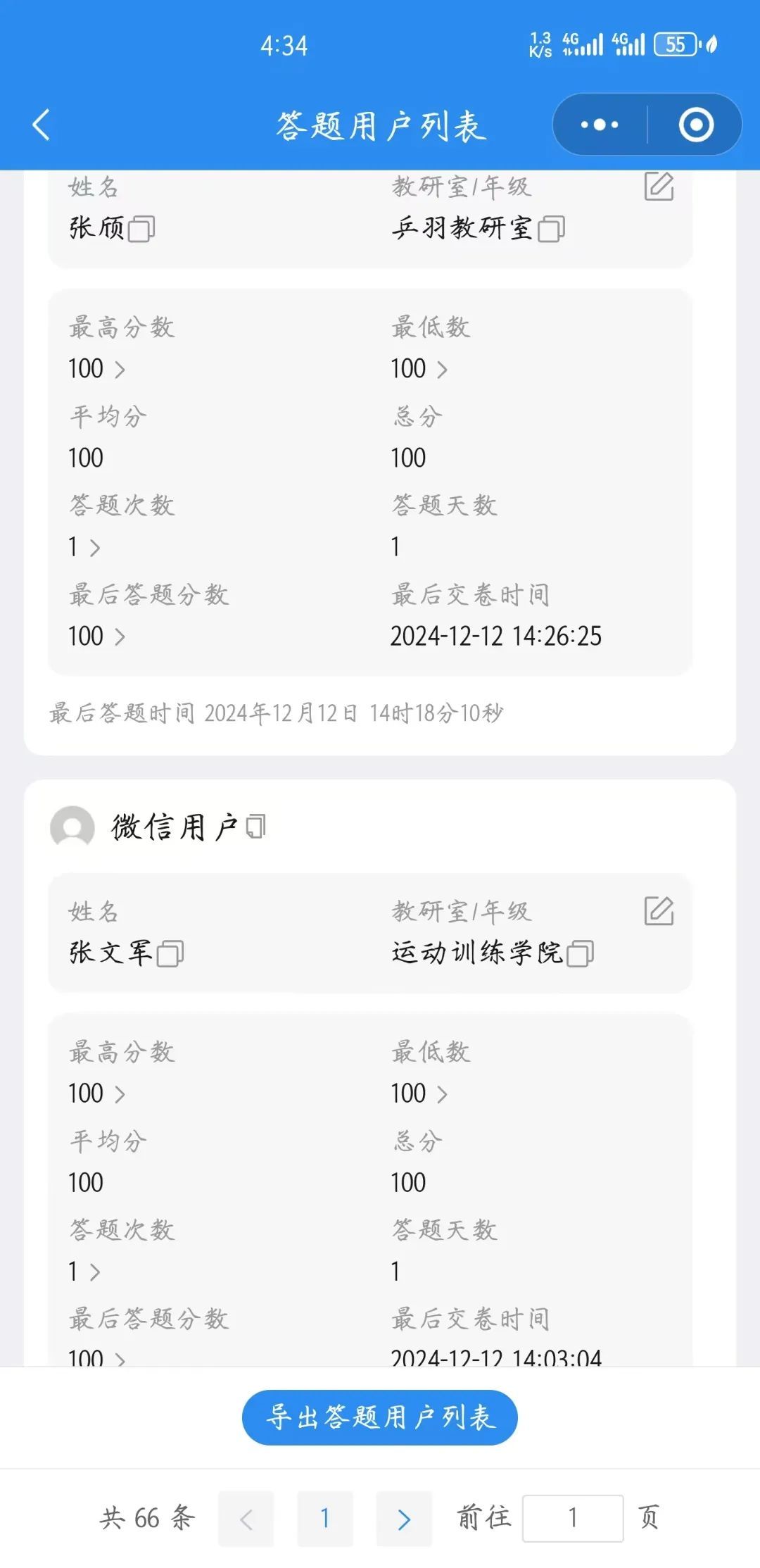Copy 乒羽教研室 department text
Viewport: 760px width, 1568px height.
[x=551, y=229]
